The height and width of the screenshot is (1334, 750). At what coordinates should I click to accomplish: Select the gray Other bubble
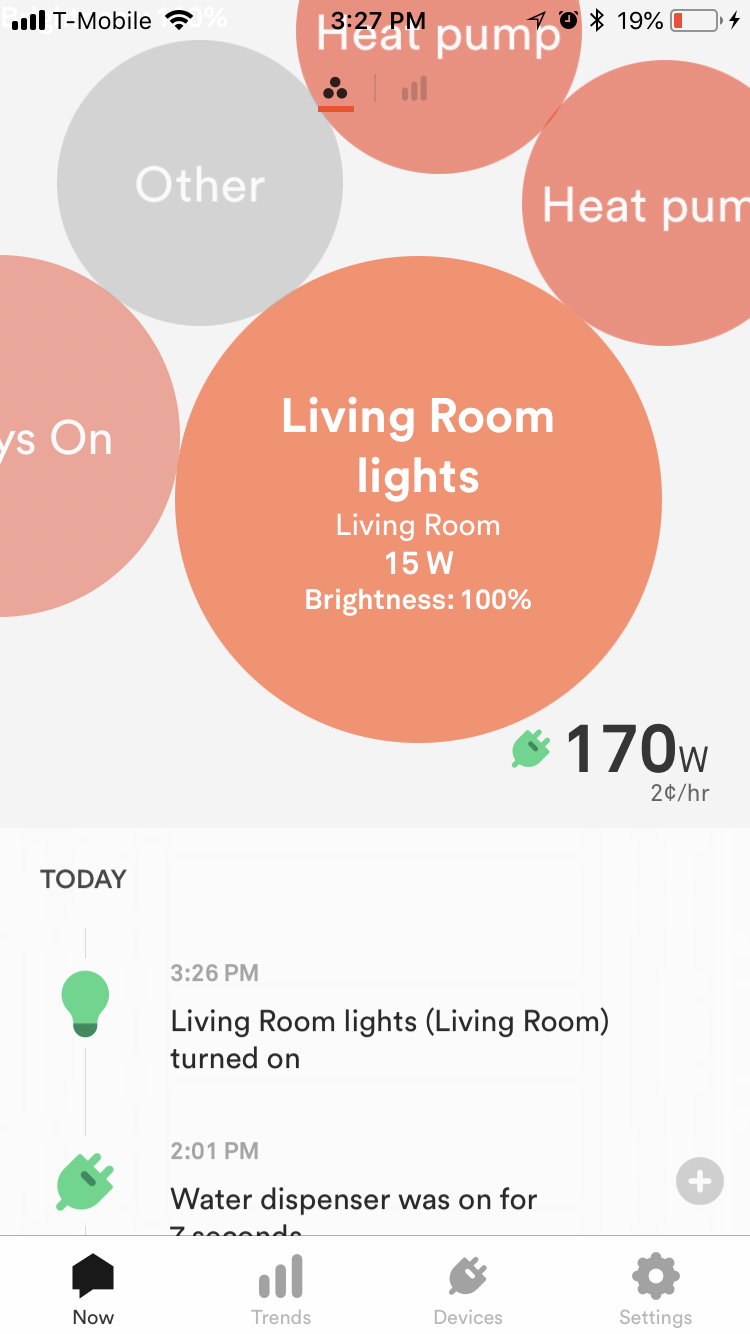click(200, 183)
